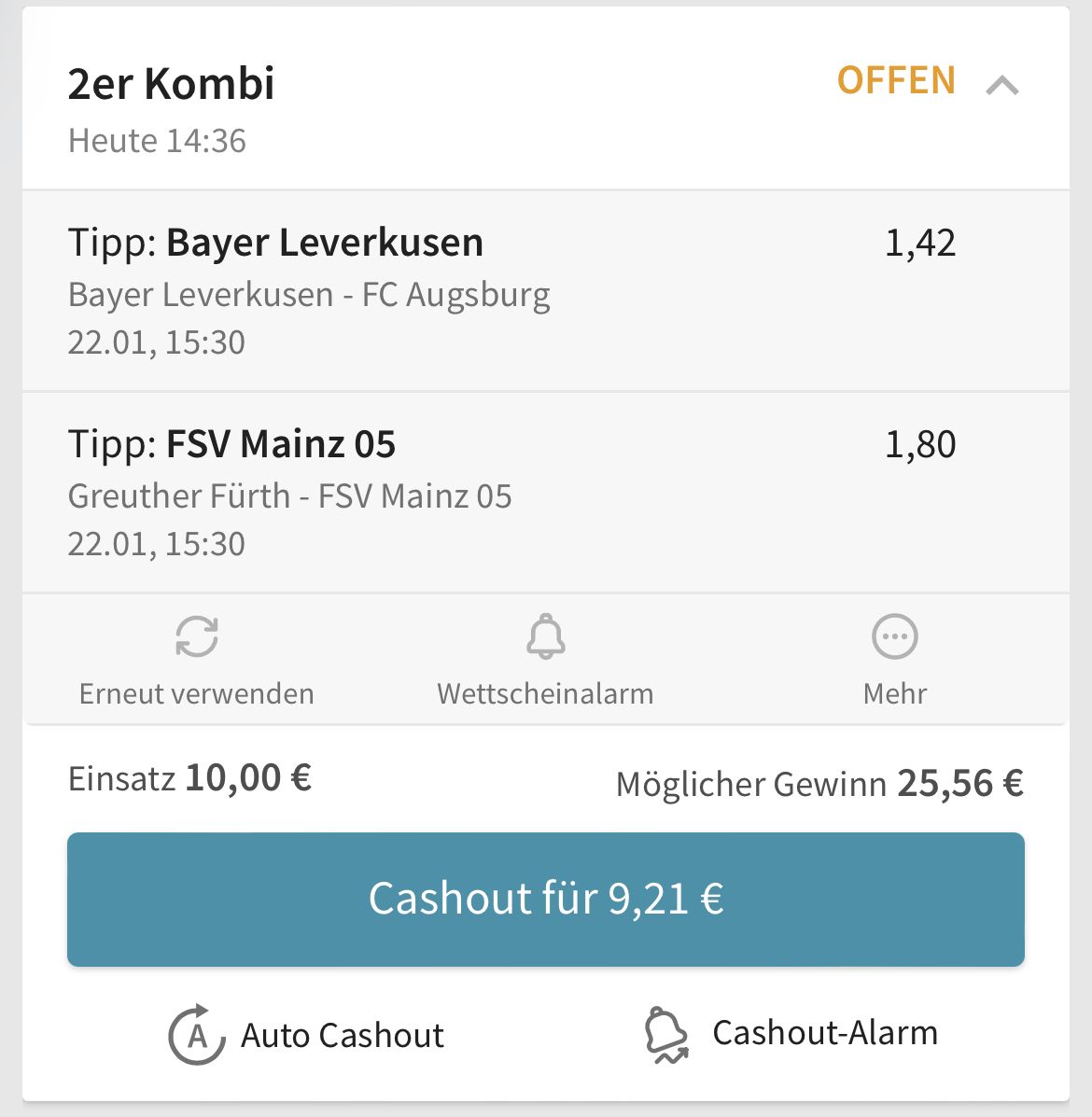Open the Greuther Fürth - FSV Mainz 05 tip

(x=546, y=493)
